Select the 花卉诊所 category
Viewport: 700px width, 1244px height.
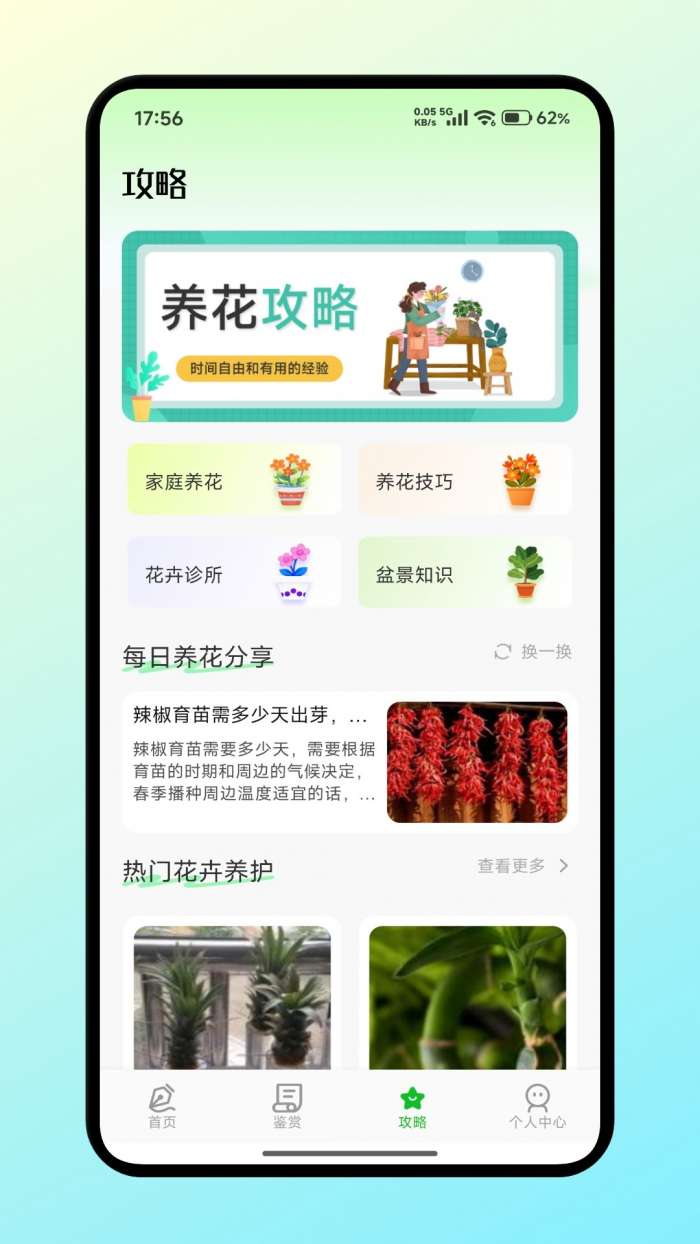point(234,573)
